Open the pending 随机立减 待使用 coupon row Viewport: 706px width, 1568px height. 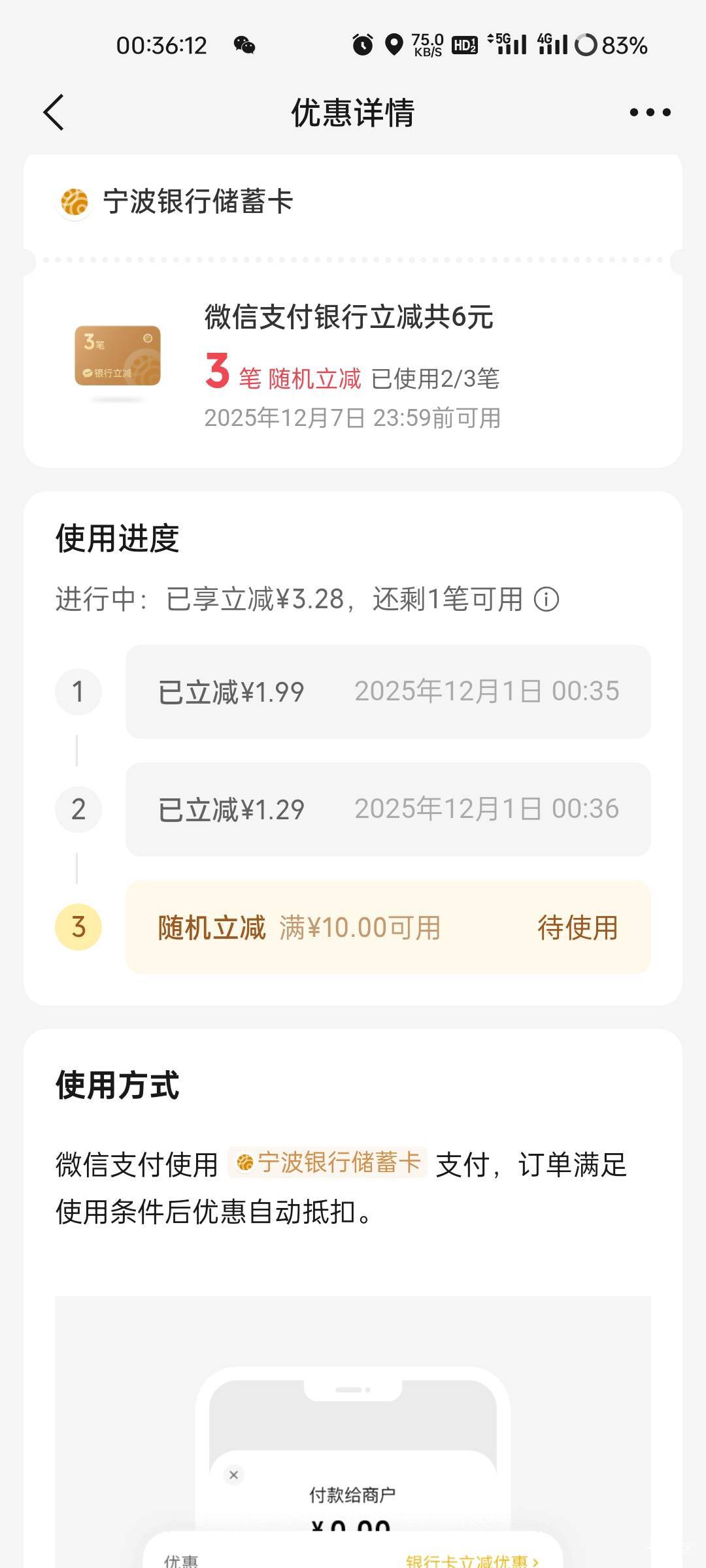pos(388,927)
